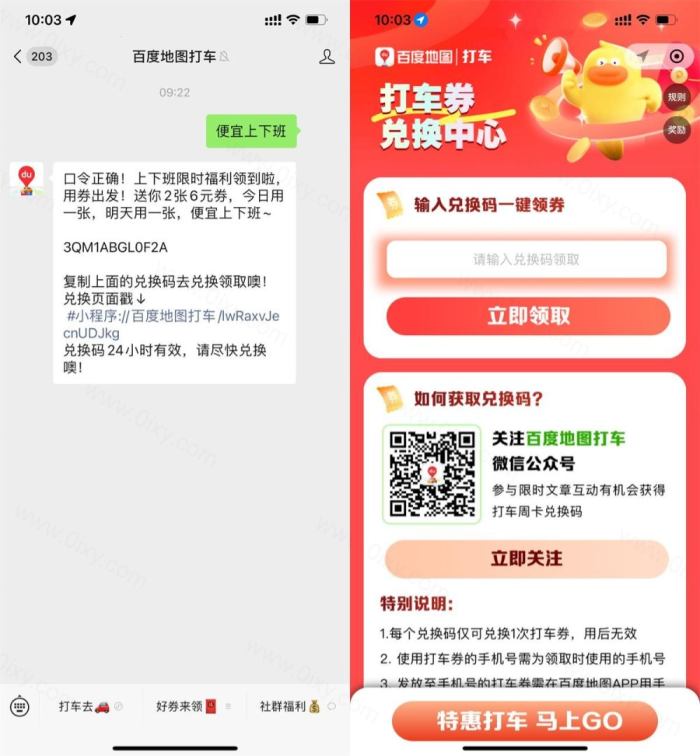Open the 奖励 rewards button
Viewport: 700px width, 756px height.
pyautogui.click(x=677, y=130)
